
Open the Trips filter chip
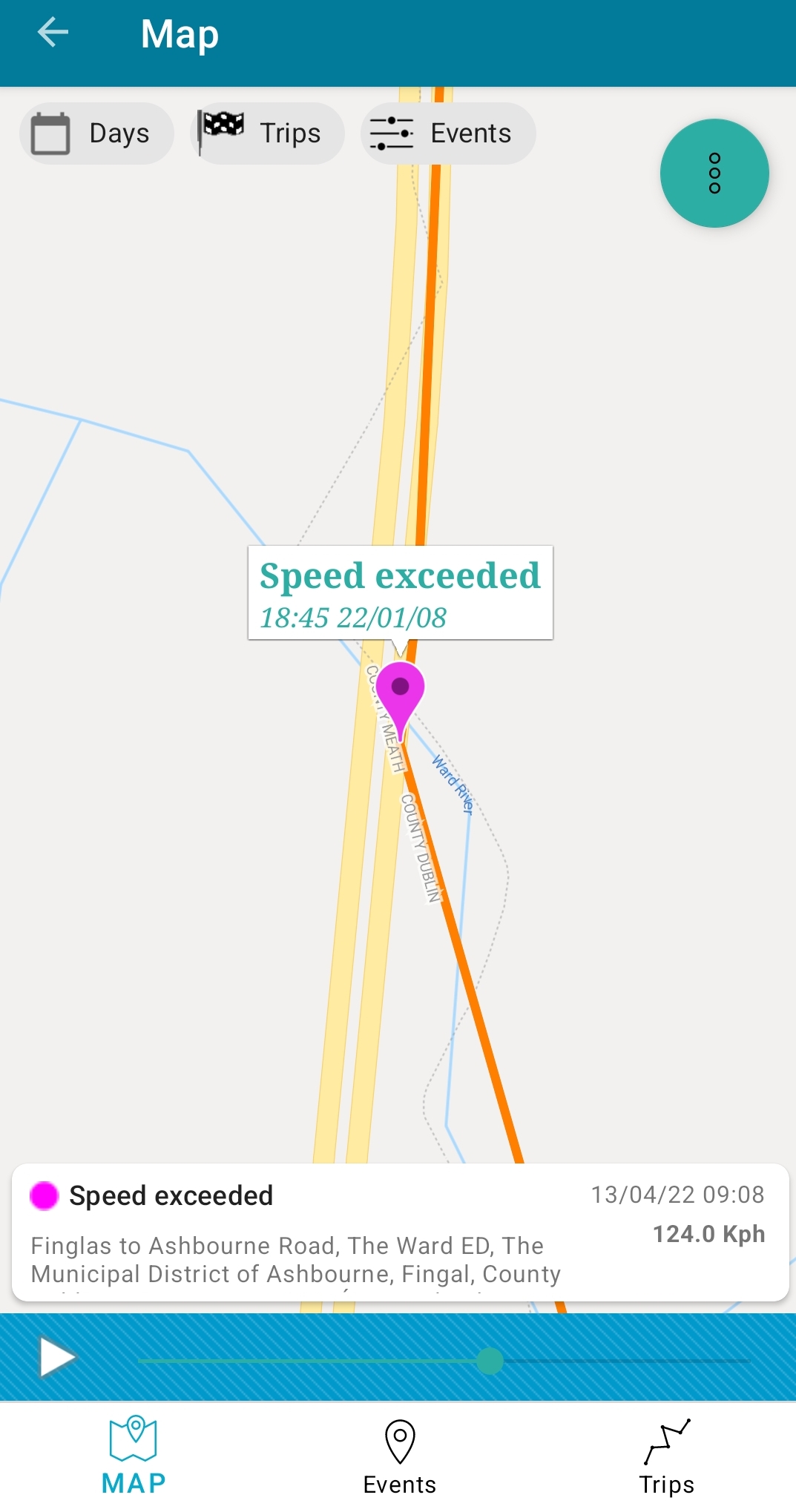point(267,133)
